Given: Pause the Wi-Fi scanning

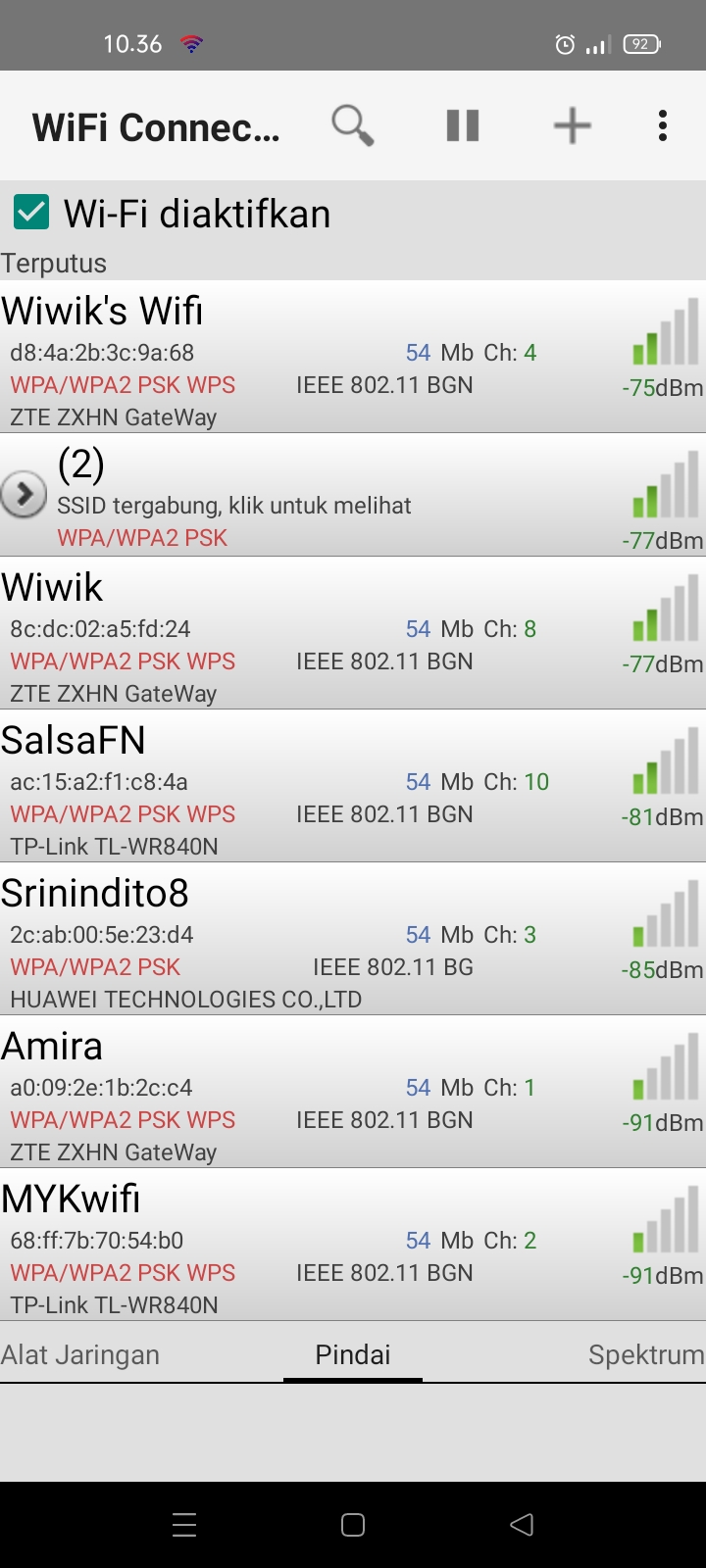Looking at the screenshot, I should pyautogui.click(x=463, y=125).
